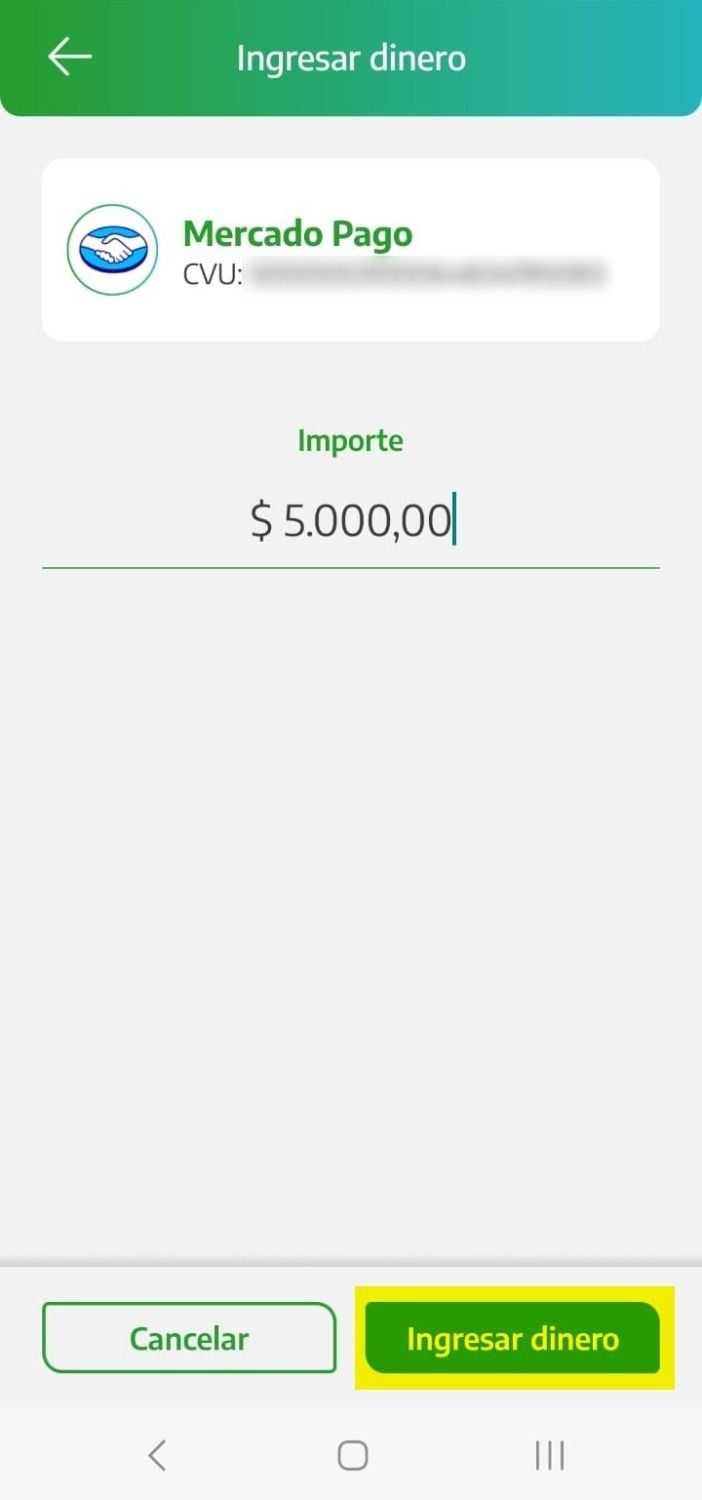Go back using the header arrow
This screenshot has height=1500, width=702.
pos(70,57)
